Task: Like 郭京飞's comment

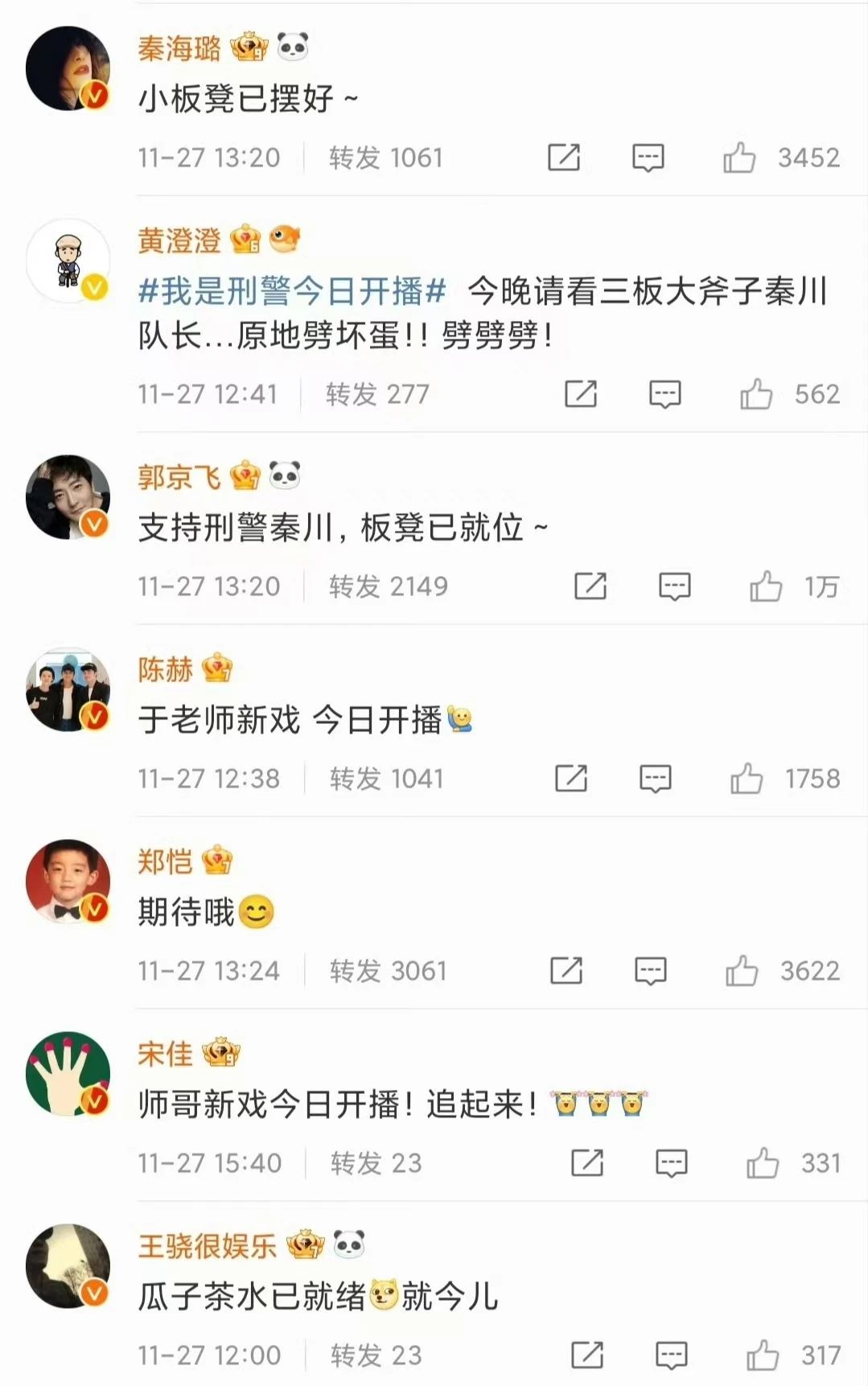Action: (765, 586)
